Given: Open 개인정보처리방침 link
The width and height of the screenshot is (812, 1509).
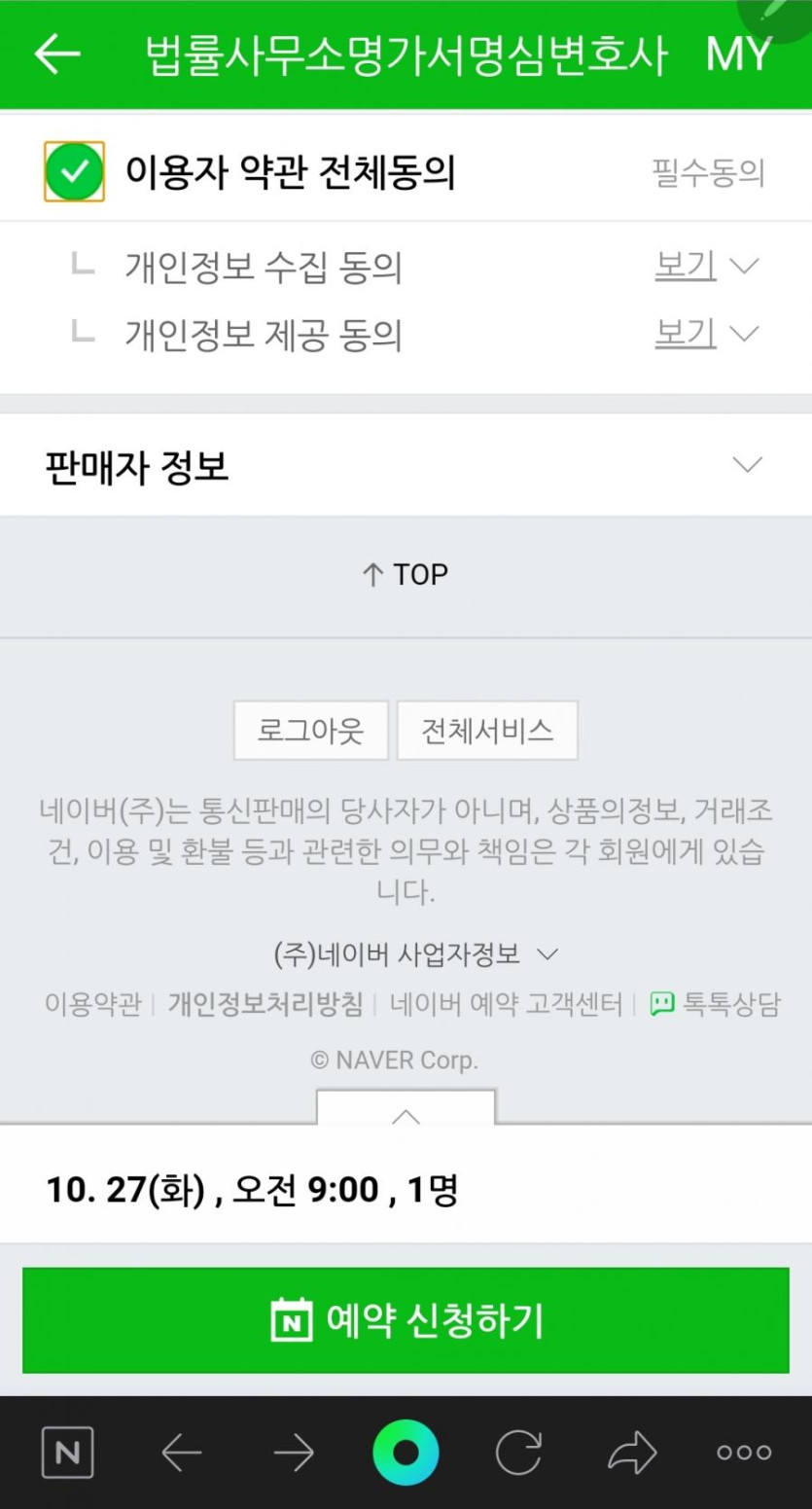Looking at the screenshot, I should click(265, 1004).
